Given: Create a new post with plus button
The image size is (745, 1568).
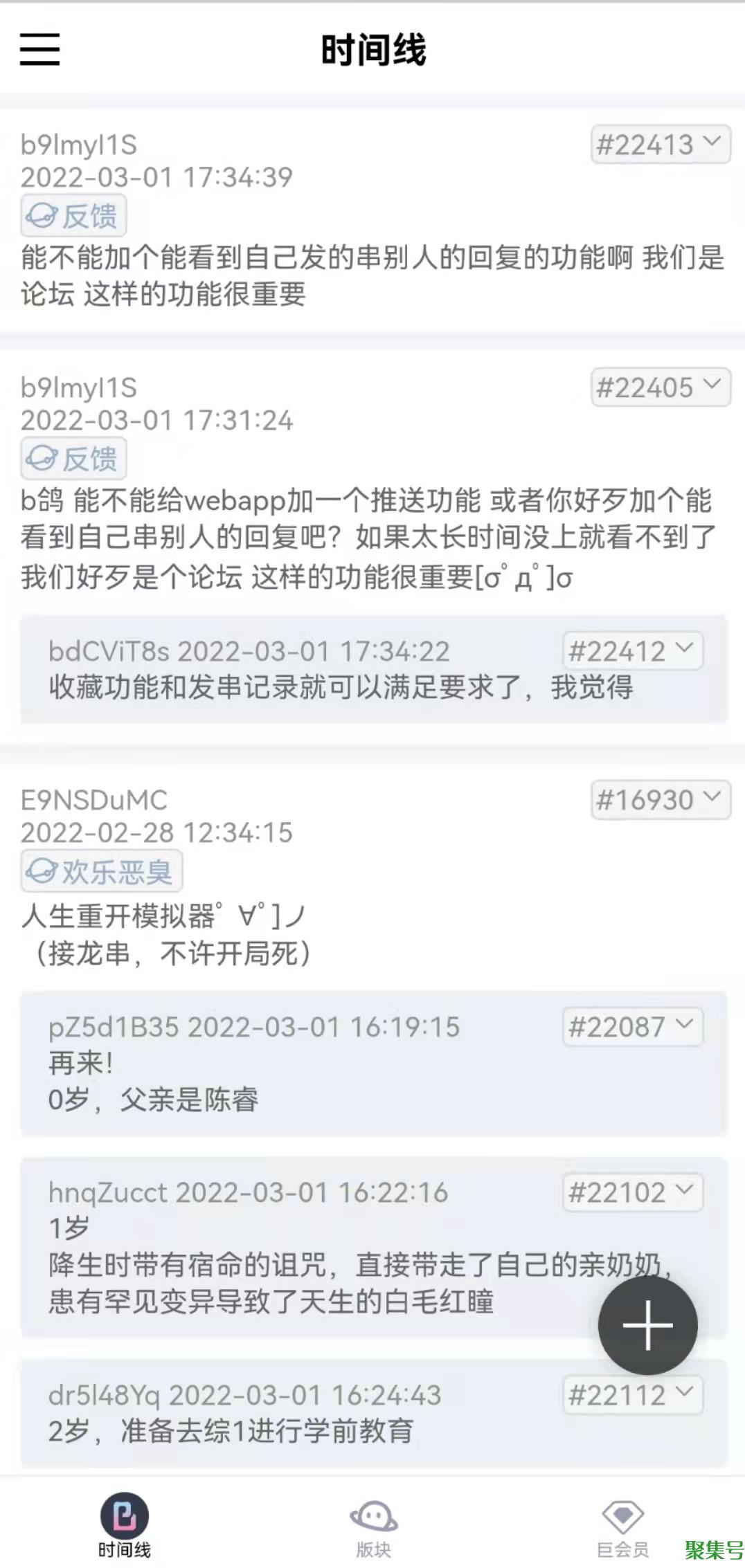Looking at the screenshot, I should point(647,1324).
